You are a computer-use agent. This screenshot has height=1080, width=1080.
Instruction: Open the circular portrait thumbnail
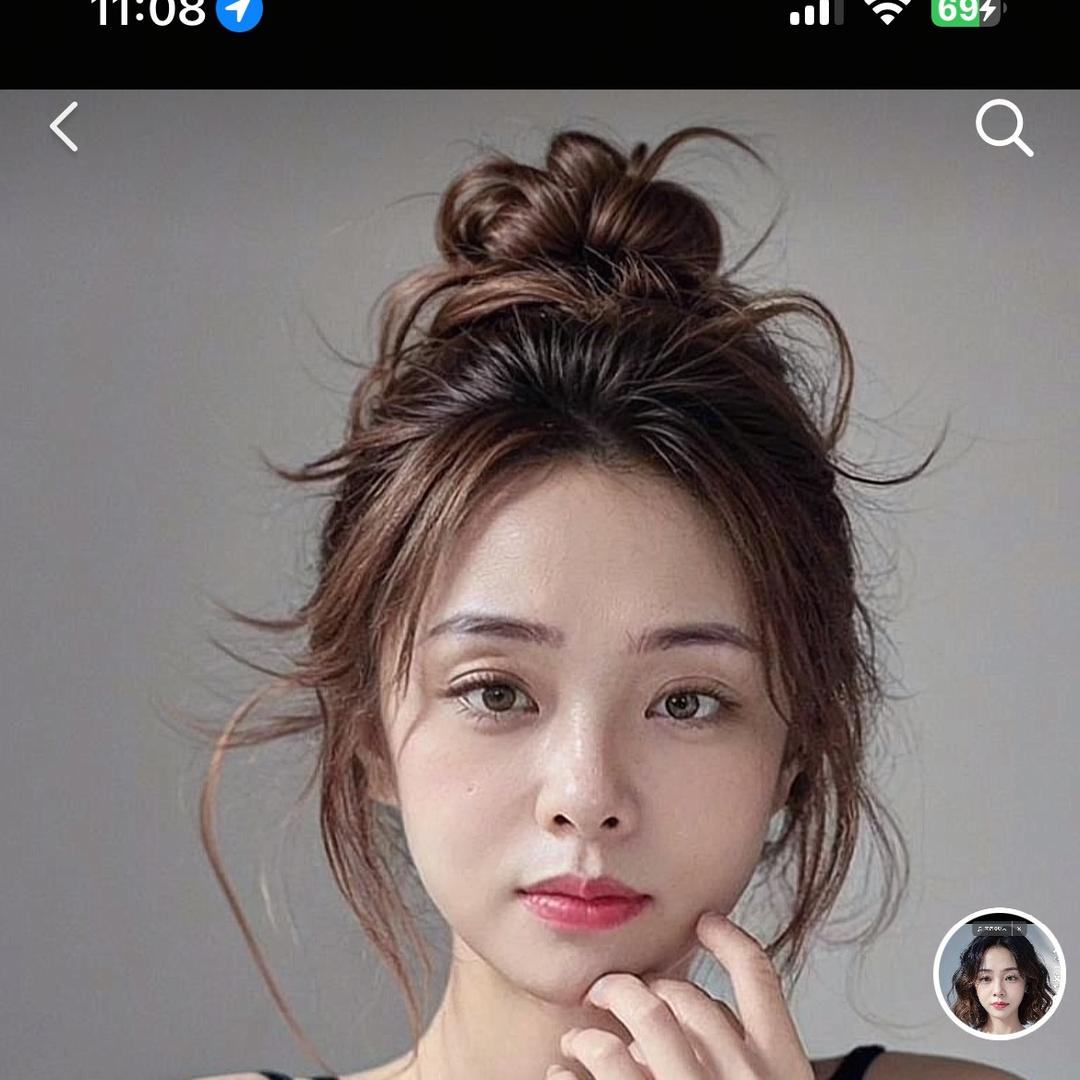click(x=999, y=974)
